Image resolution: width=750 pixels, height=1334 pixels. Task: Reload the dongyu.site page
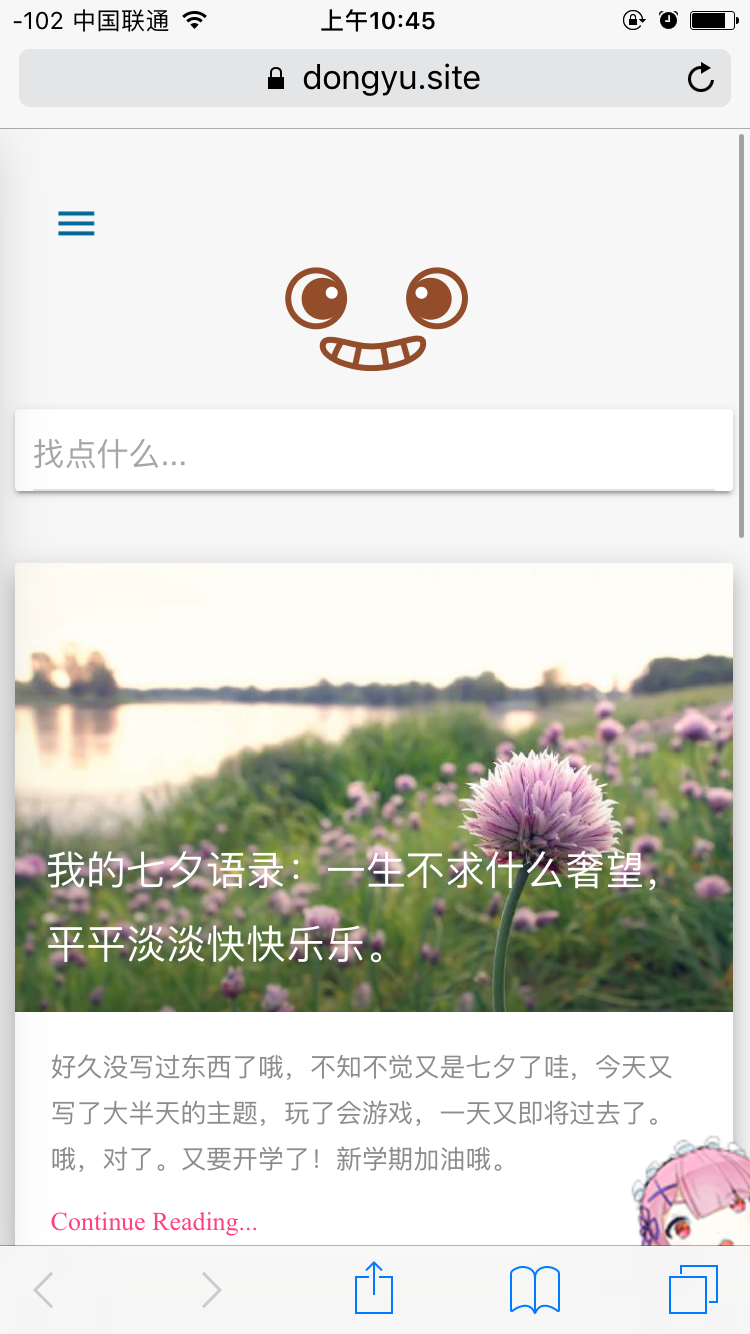[x=701, y=78]
